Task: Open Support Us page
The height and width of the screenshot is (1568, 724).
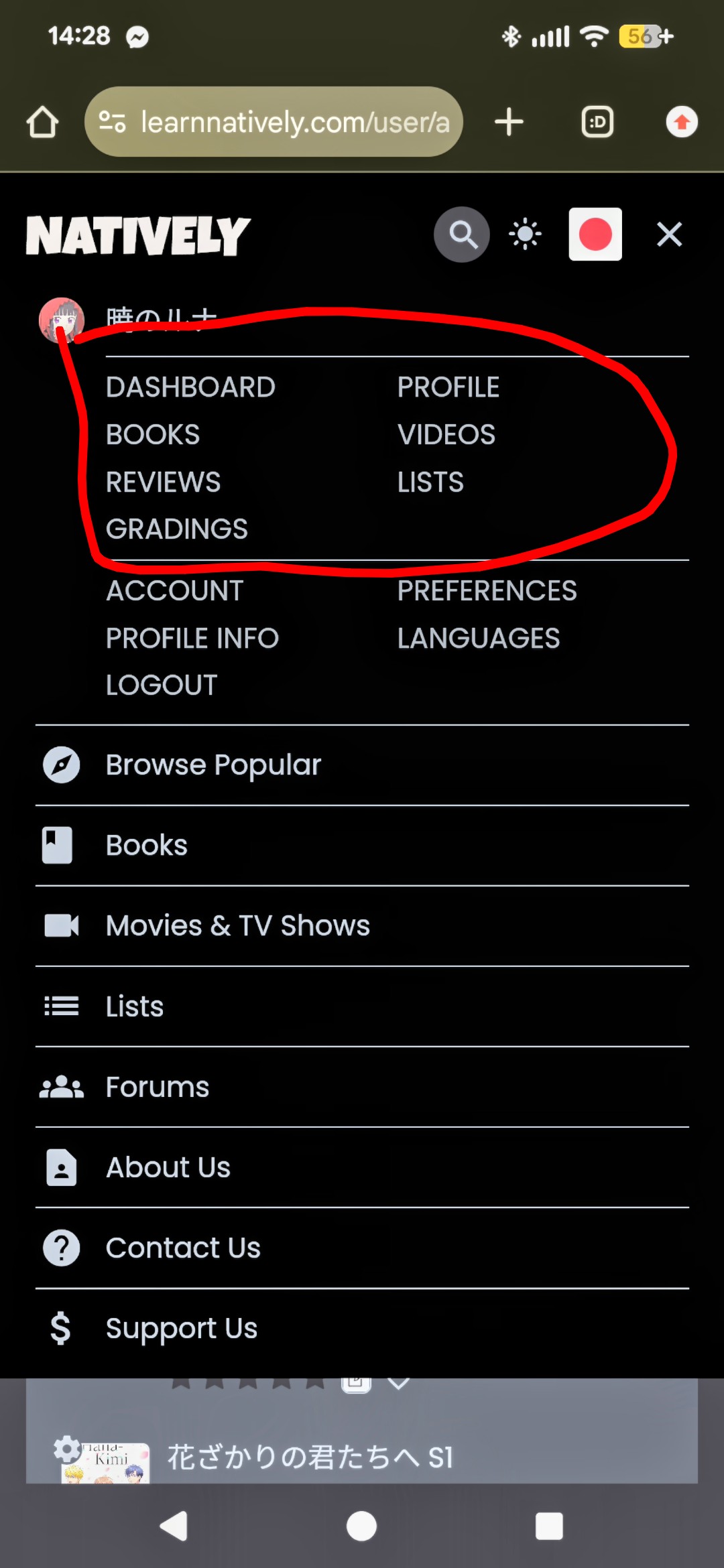Action: 181,1328
